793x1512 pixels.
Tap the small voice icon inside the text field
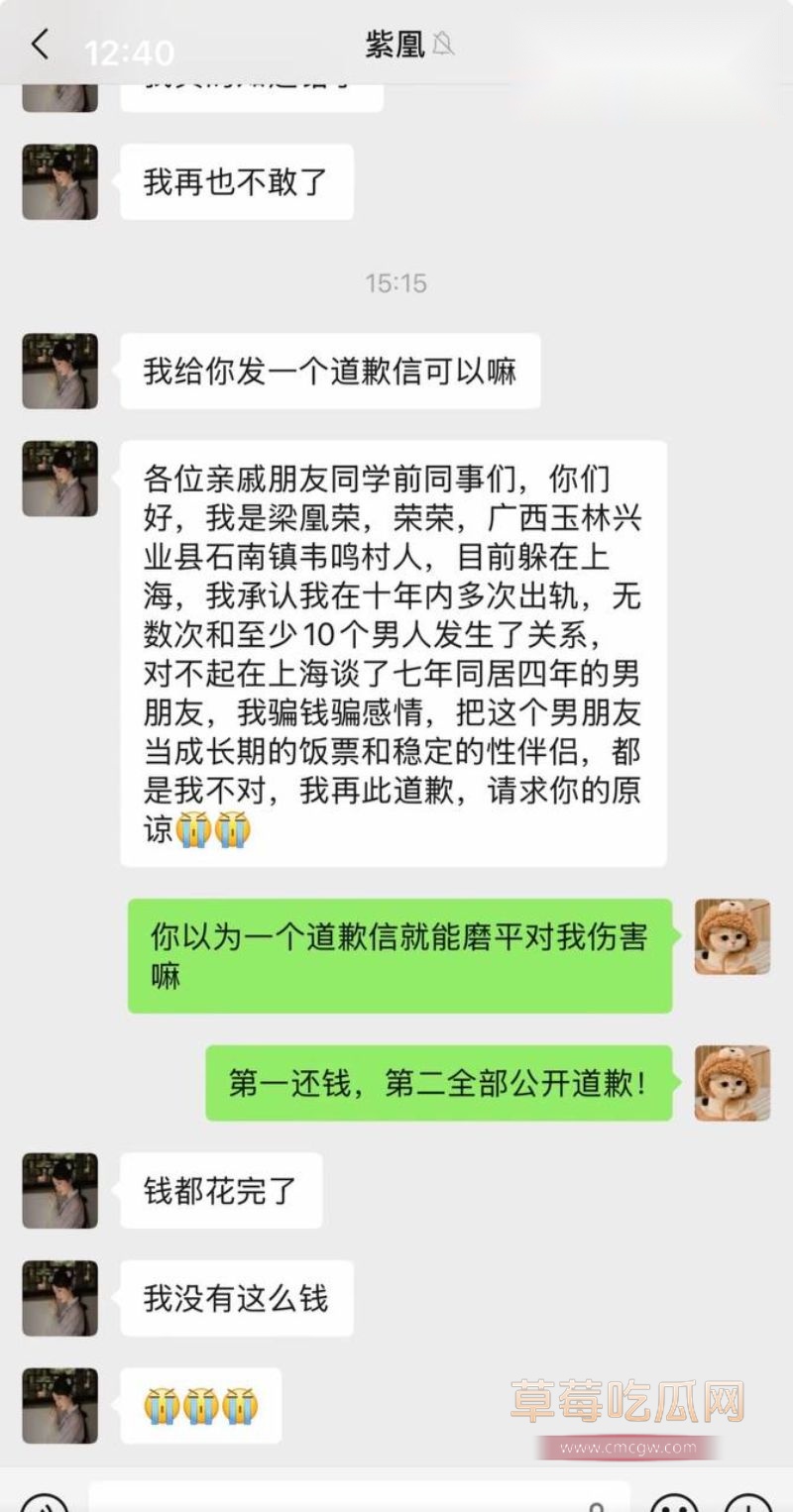tap(597, 1507)
